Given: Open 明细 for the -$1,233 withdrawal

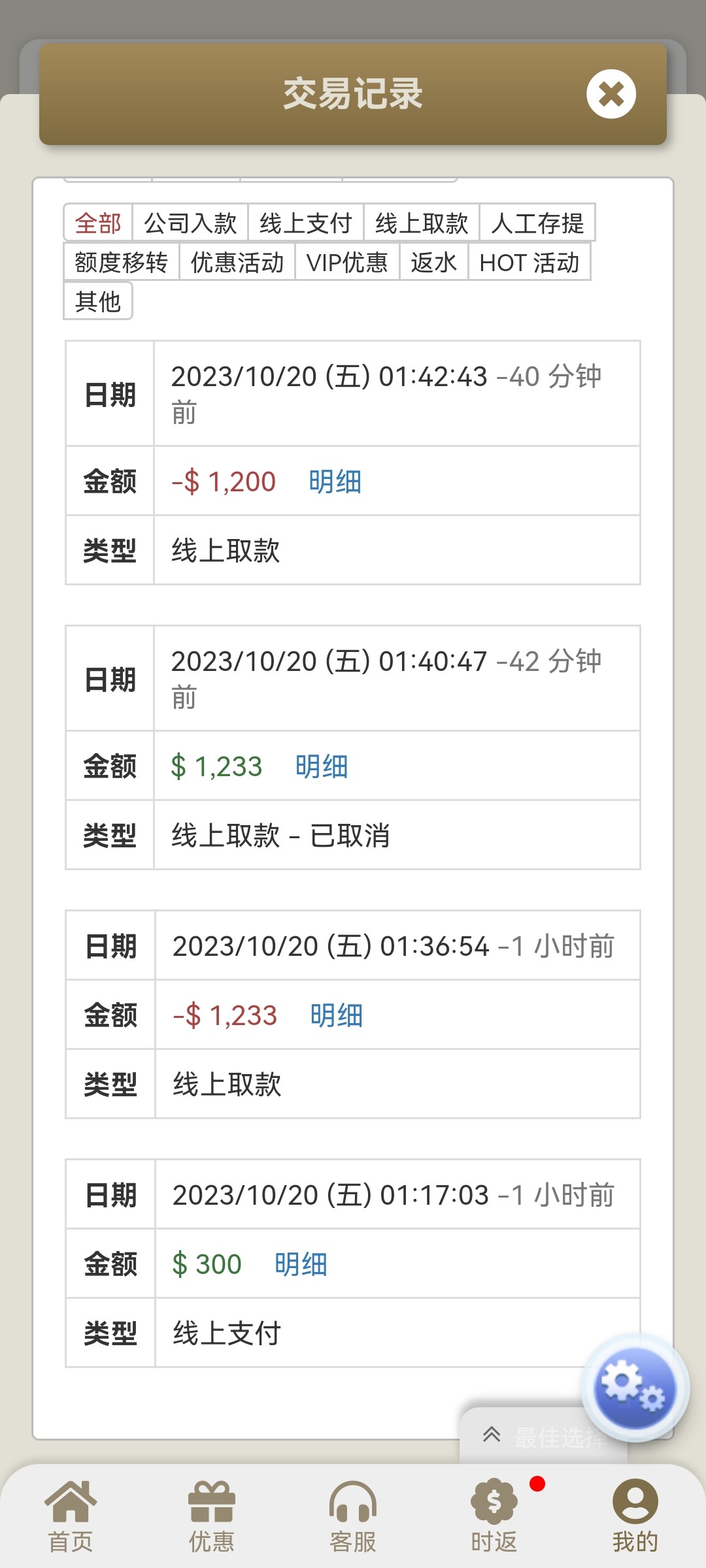Looking at the screenshot, I should coord(336,1016).
